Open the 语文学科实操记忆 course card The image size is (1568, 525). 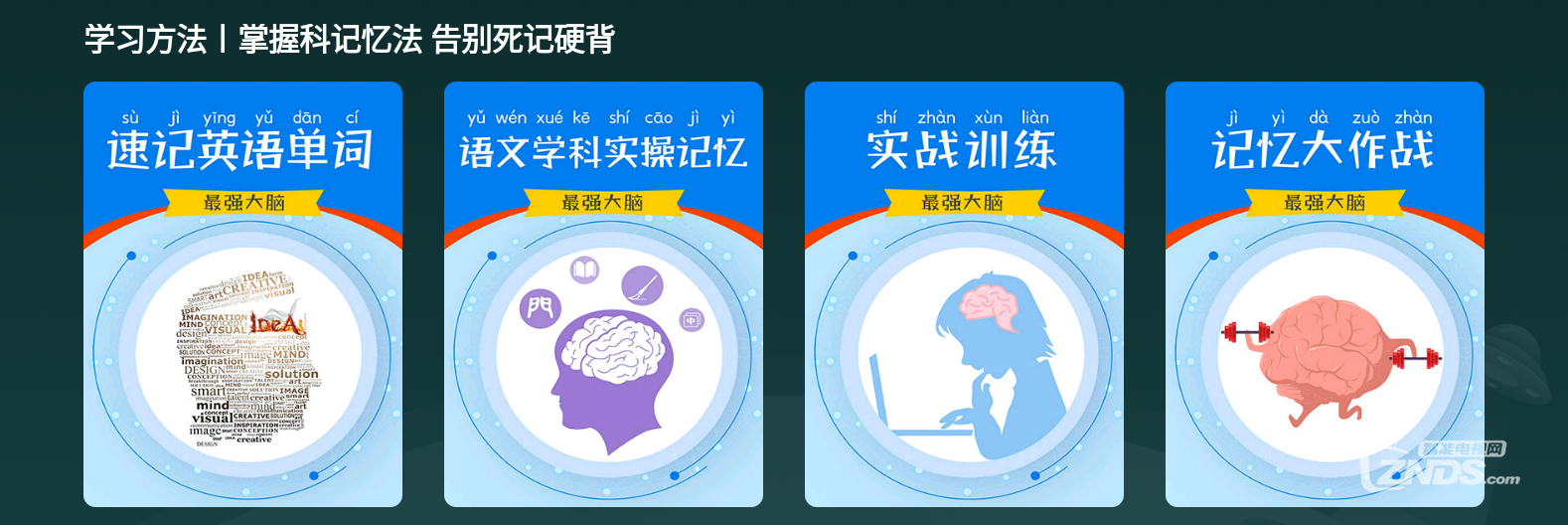coord(603,294)
